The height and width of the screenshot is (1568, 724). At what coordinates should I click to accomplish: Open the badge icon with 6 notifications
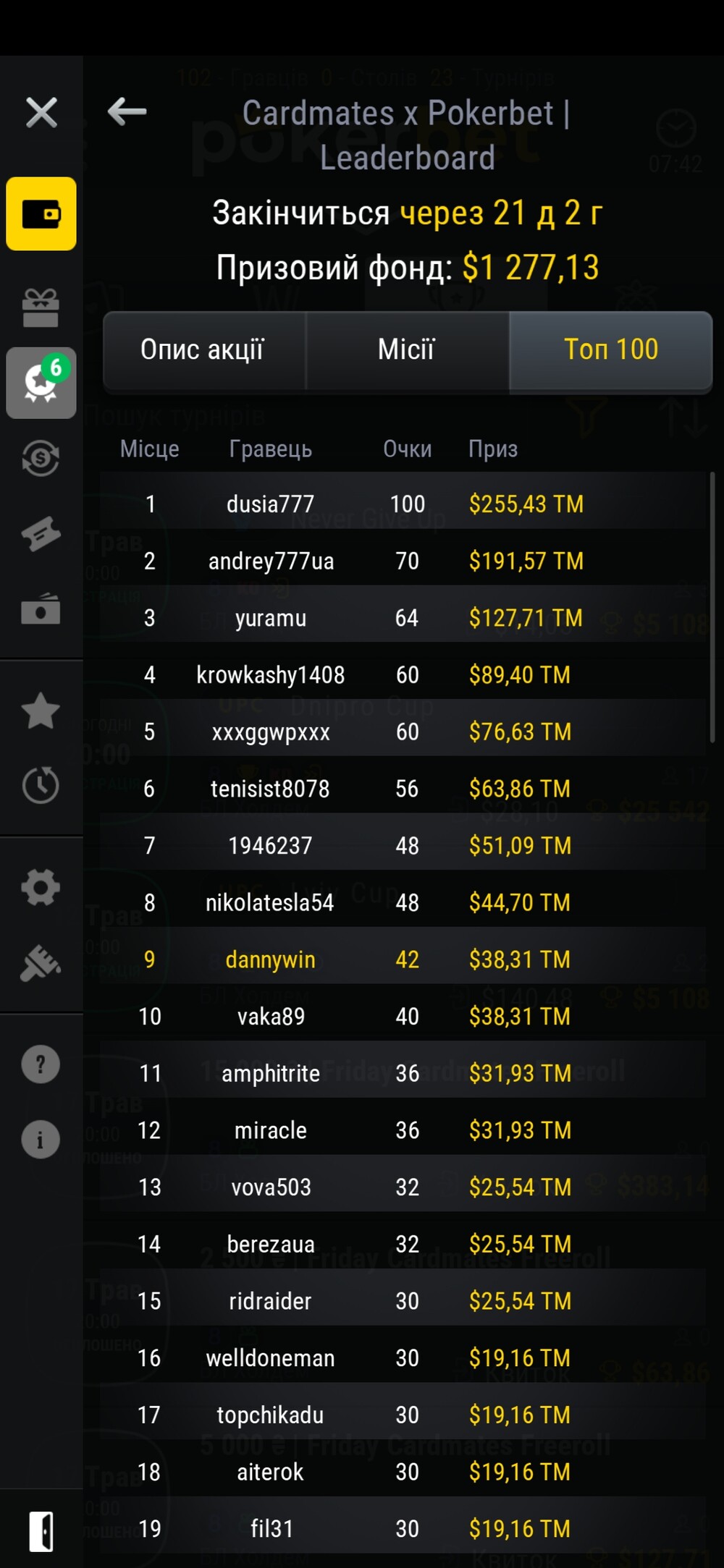(x=41, y=383)
